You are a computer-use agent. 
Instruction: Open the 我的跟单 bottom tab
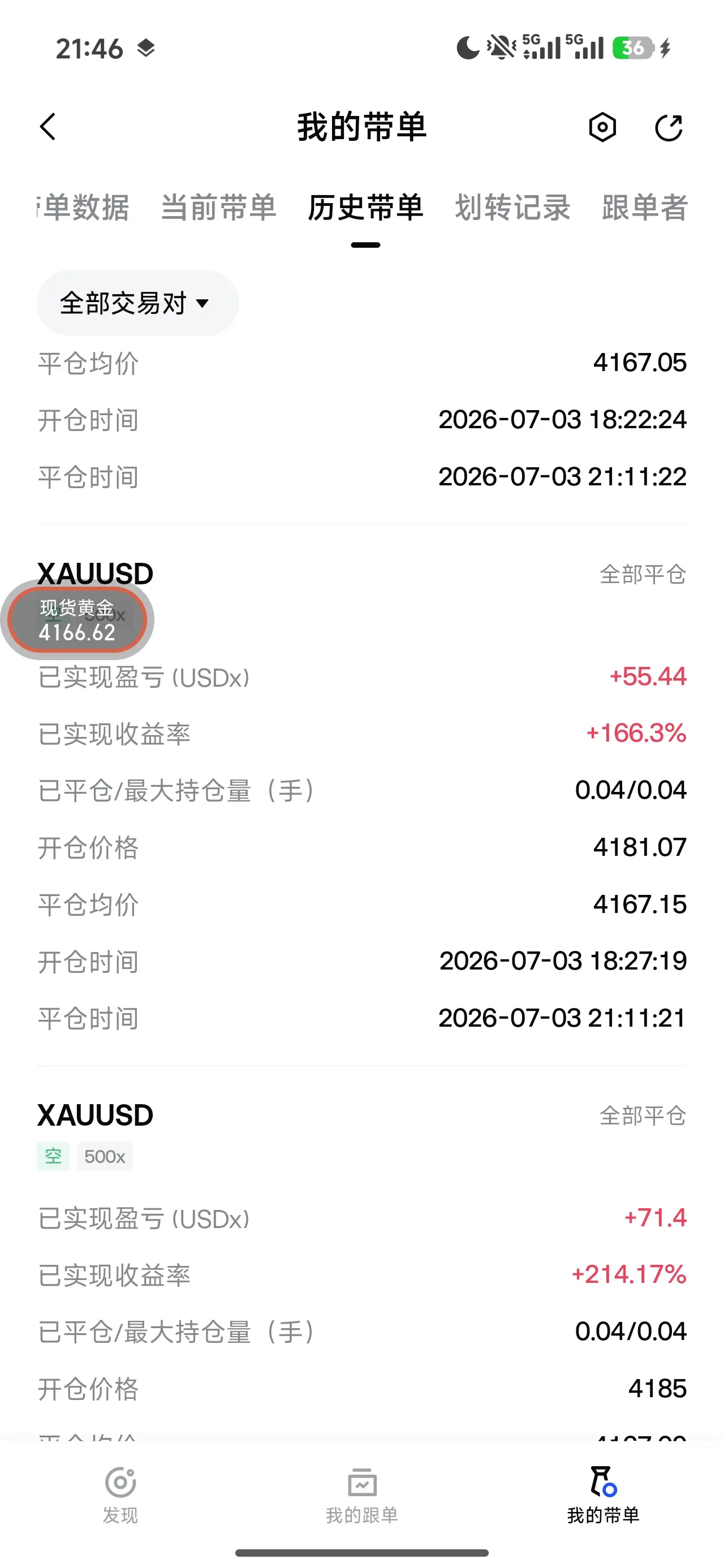pyautogui.click(x=361, y=1496)
